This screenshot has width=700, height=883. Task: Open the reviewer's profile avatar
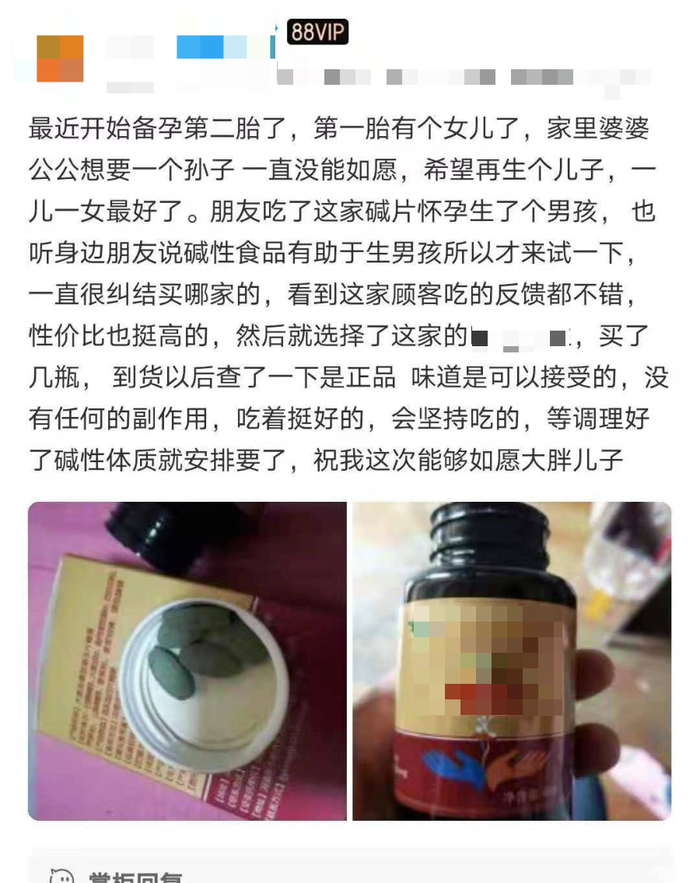pos(60,58)
